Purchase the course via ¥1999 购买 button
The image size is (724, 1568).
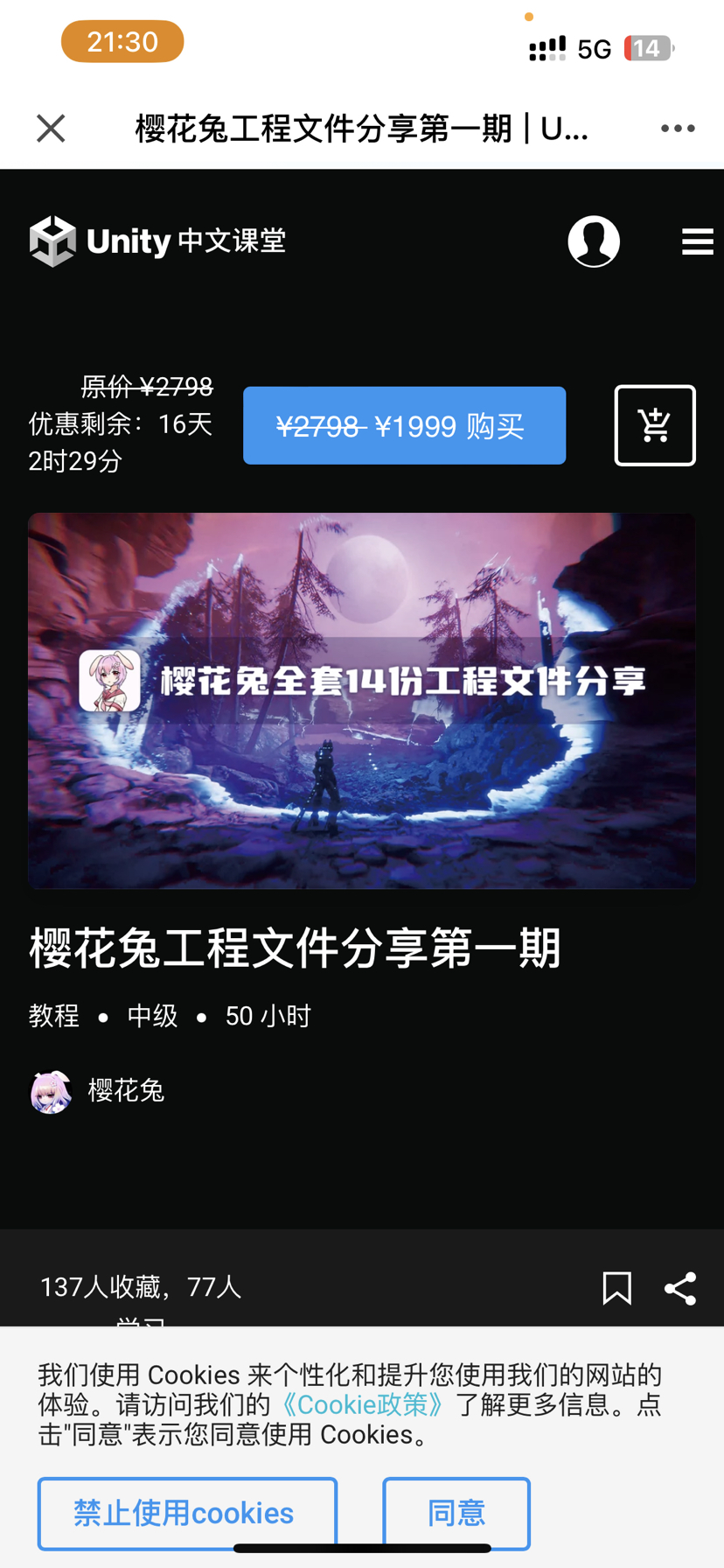tap(404, 425)
